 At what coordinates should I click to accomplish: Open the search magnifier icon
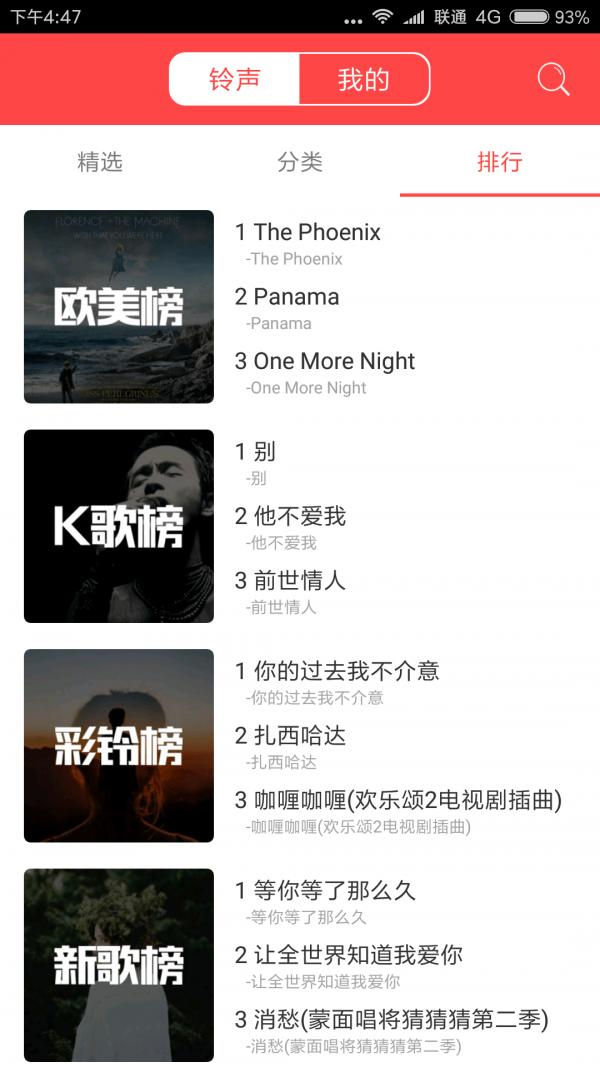pyautogui.click(x=553, y=79)
